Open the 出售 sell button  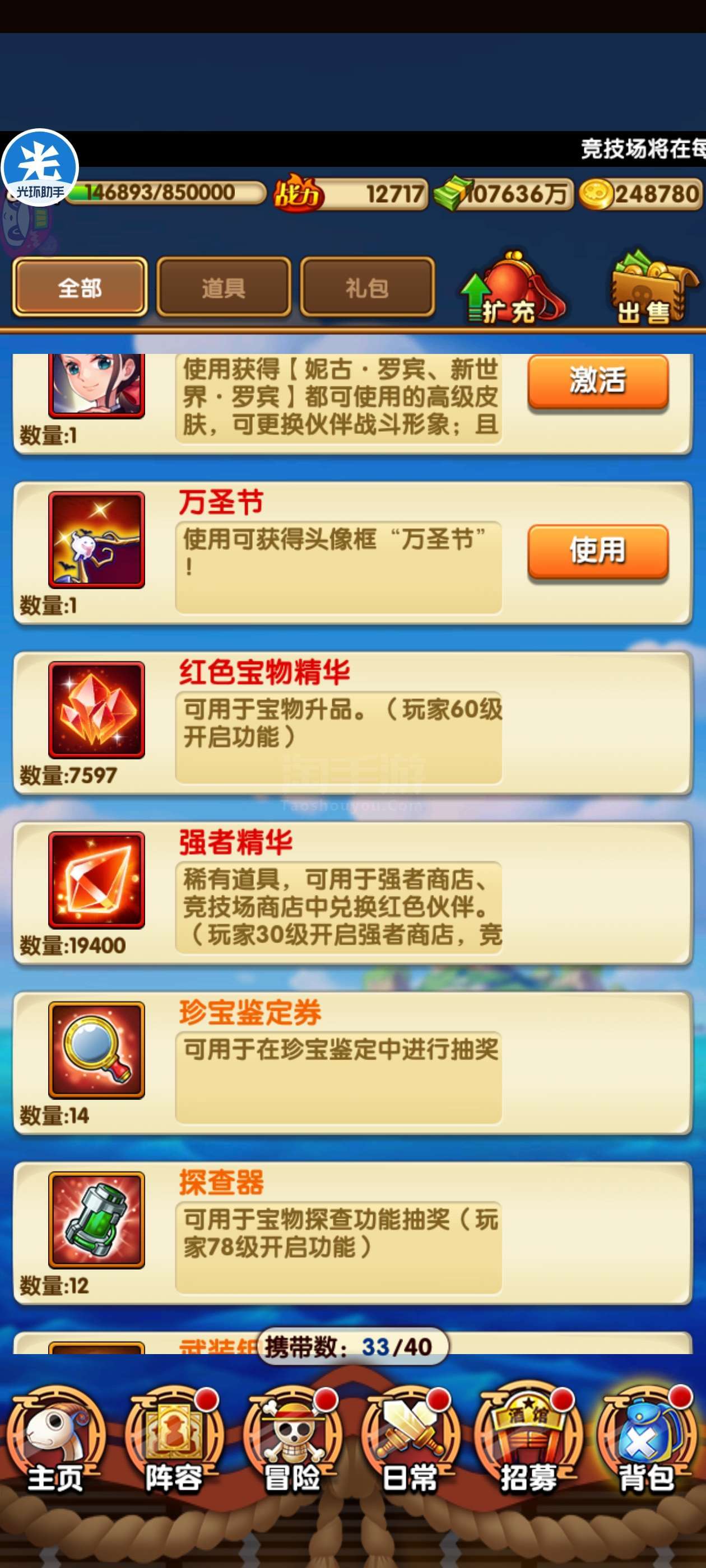coord(652,288)
